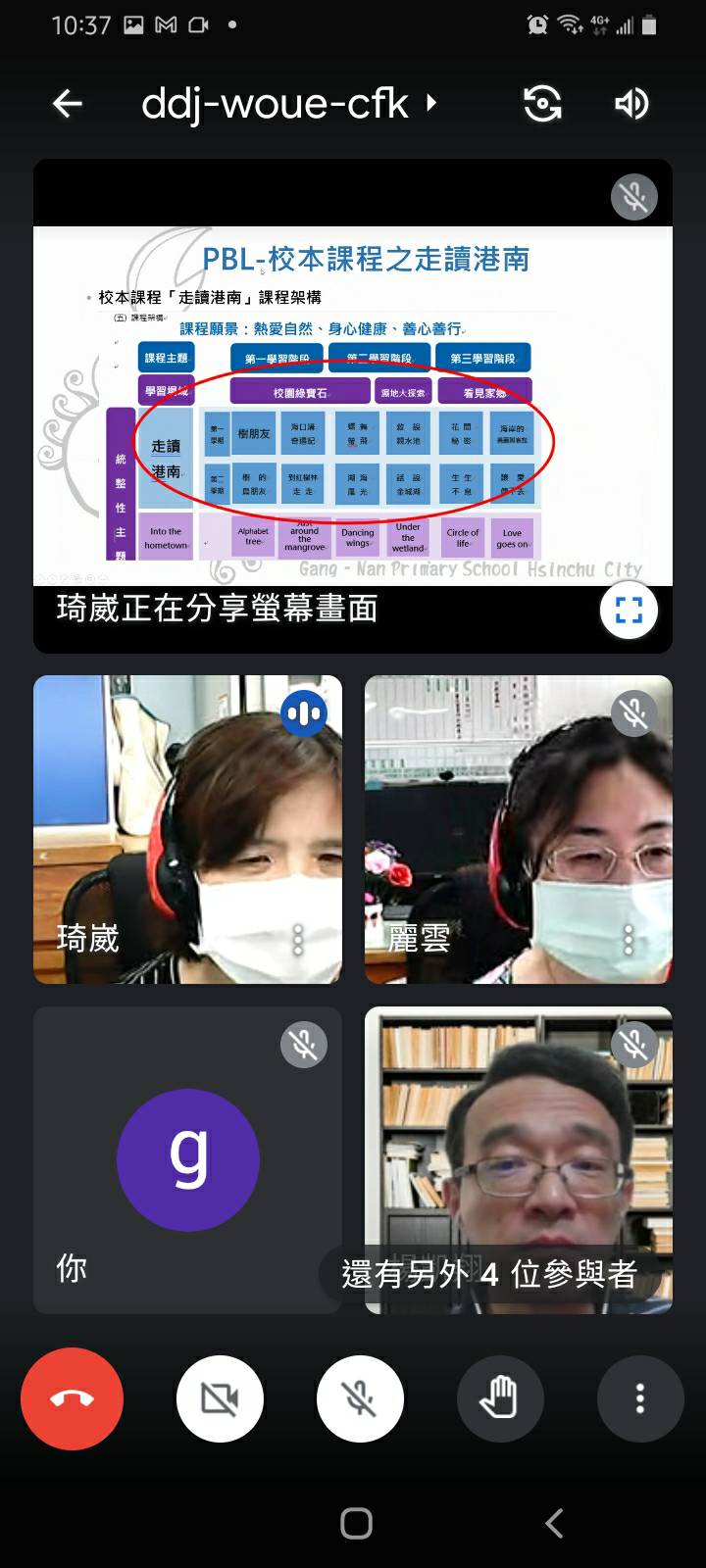
Task: Open the more options menu
Action: point(640,1398)
